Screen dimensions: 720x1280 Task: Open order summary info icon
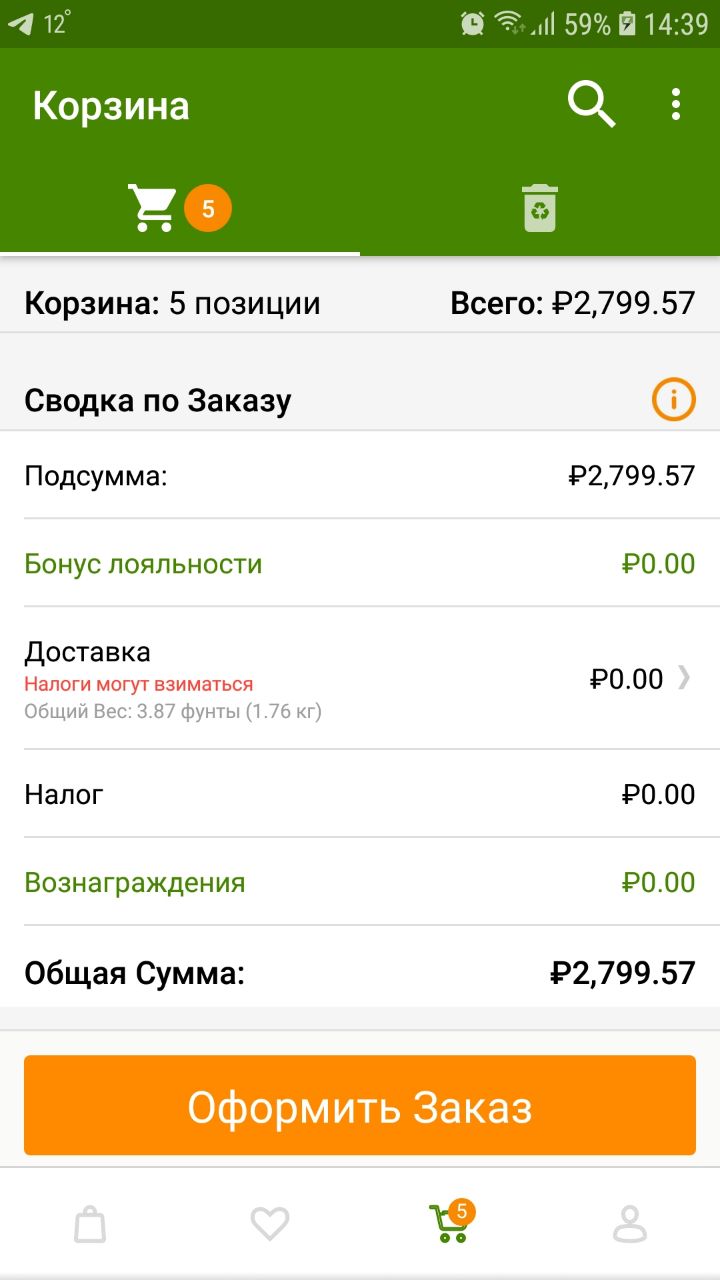[673, 401]
